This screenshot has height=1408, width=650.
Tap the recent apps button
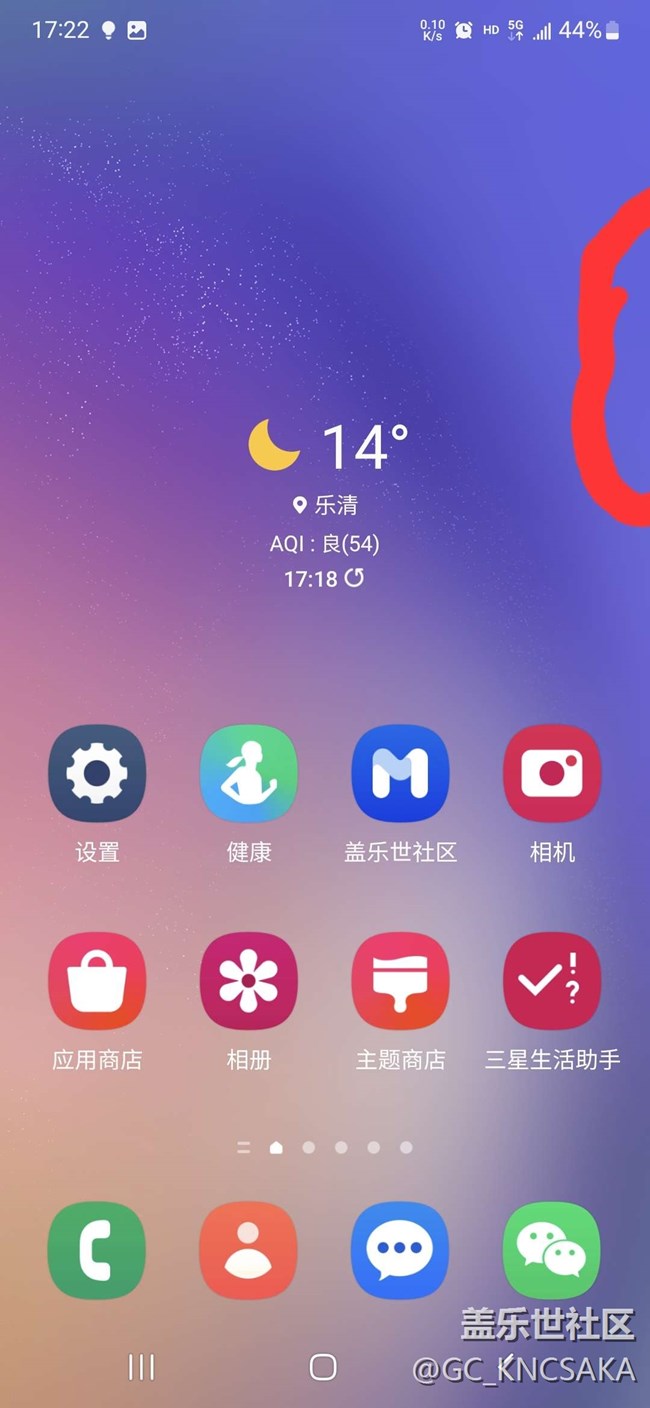coord(141,1367)
